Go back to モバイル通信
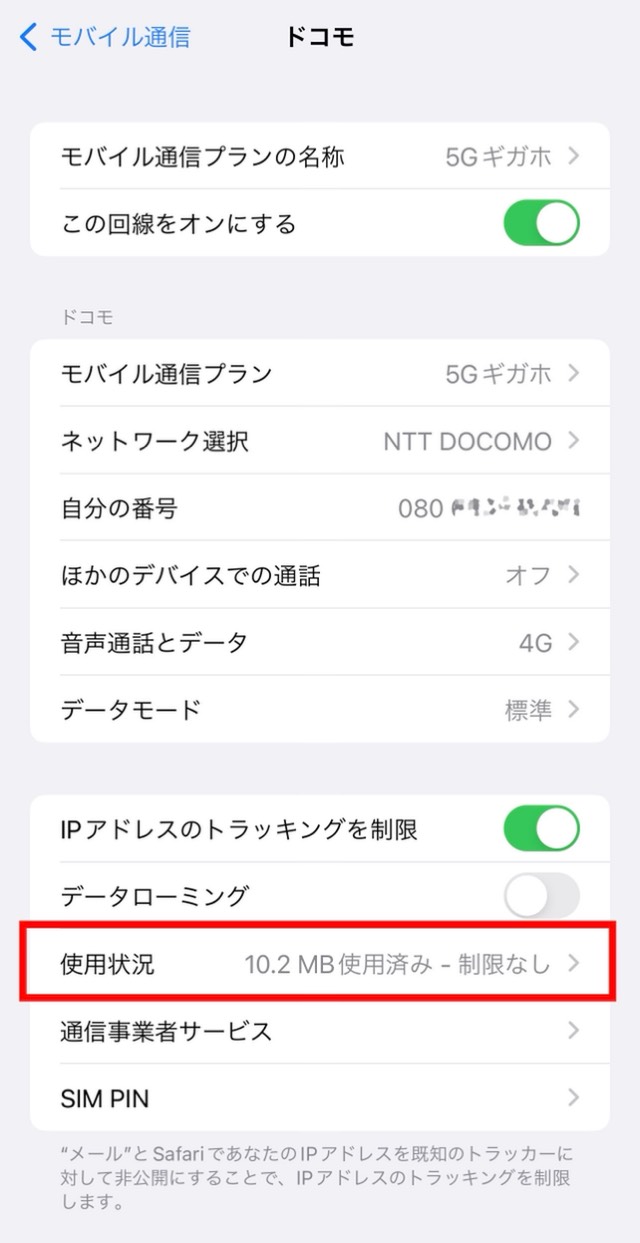The image size is (640, 1243). [105, 38]
